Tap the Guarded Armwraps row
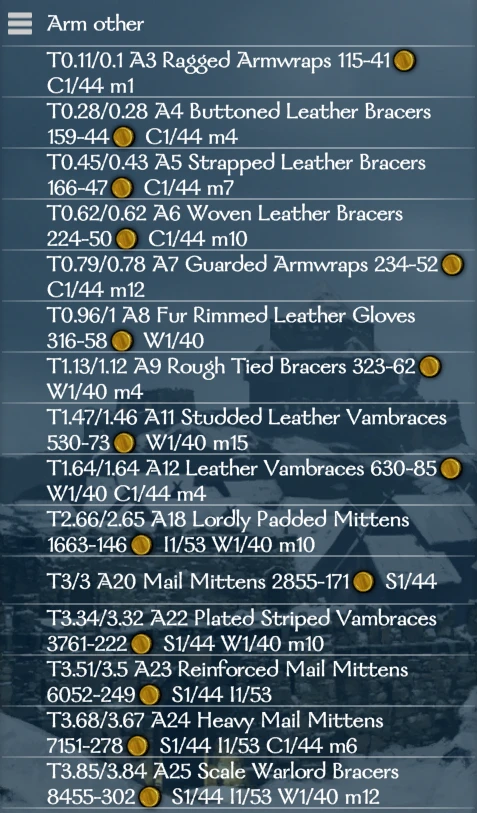The image size is (477, 813). (238, 276)
